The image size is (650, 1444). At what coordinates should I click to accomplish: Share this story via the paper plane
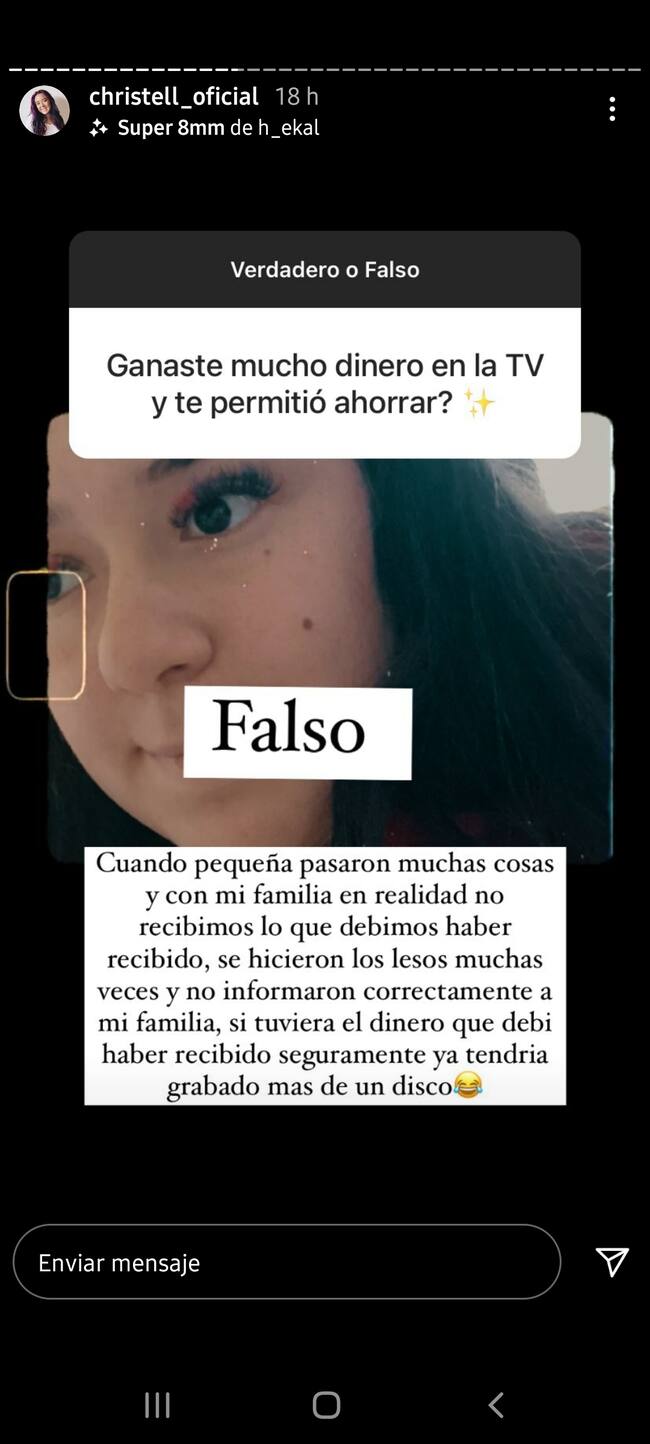(x=612, y=1262)
